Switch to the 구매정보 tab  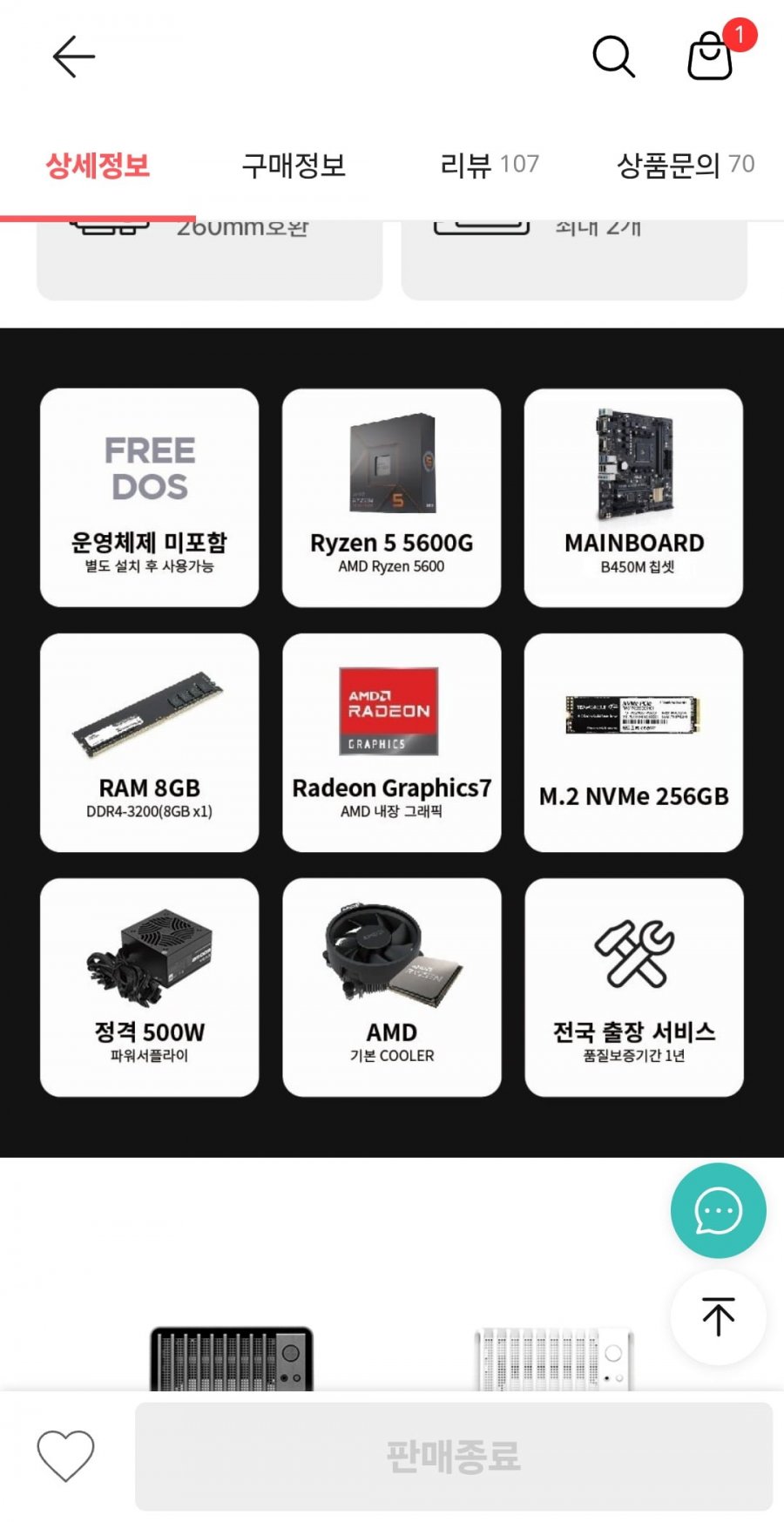coord(294,165)
